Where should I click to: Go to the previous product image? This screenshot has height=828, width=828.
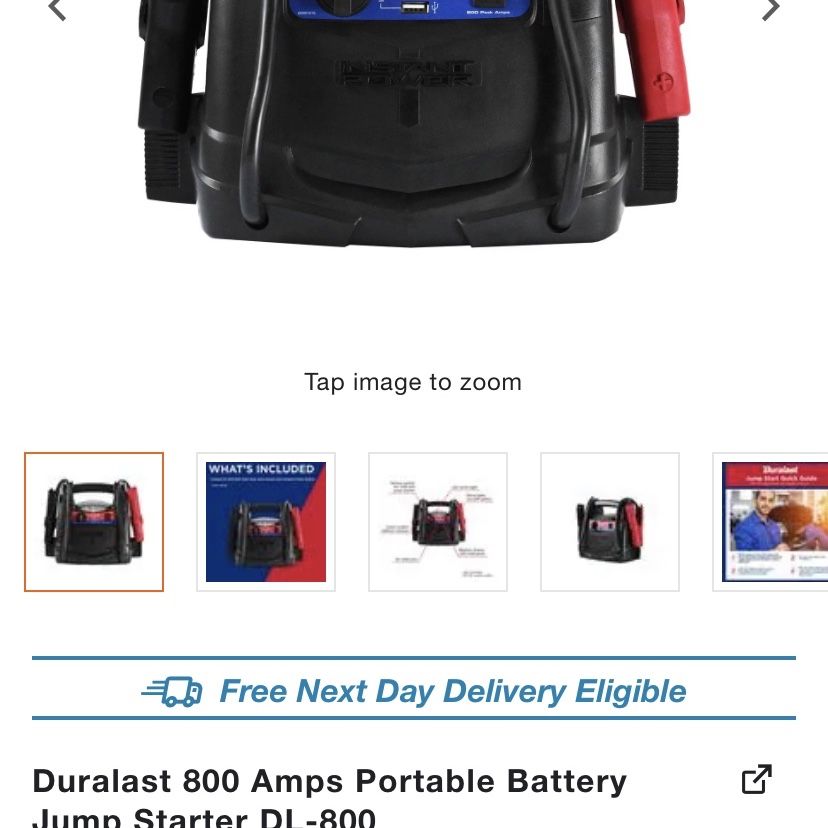(x=57, y=10)
